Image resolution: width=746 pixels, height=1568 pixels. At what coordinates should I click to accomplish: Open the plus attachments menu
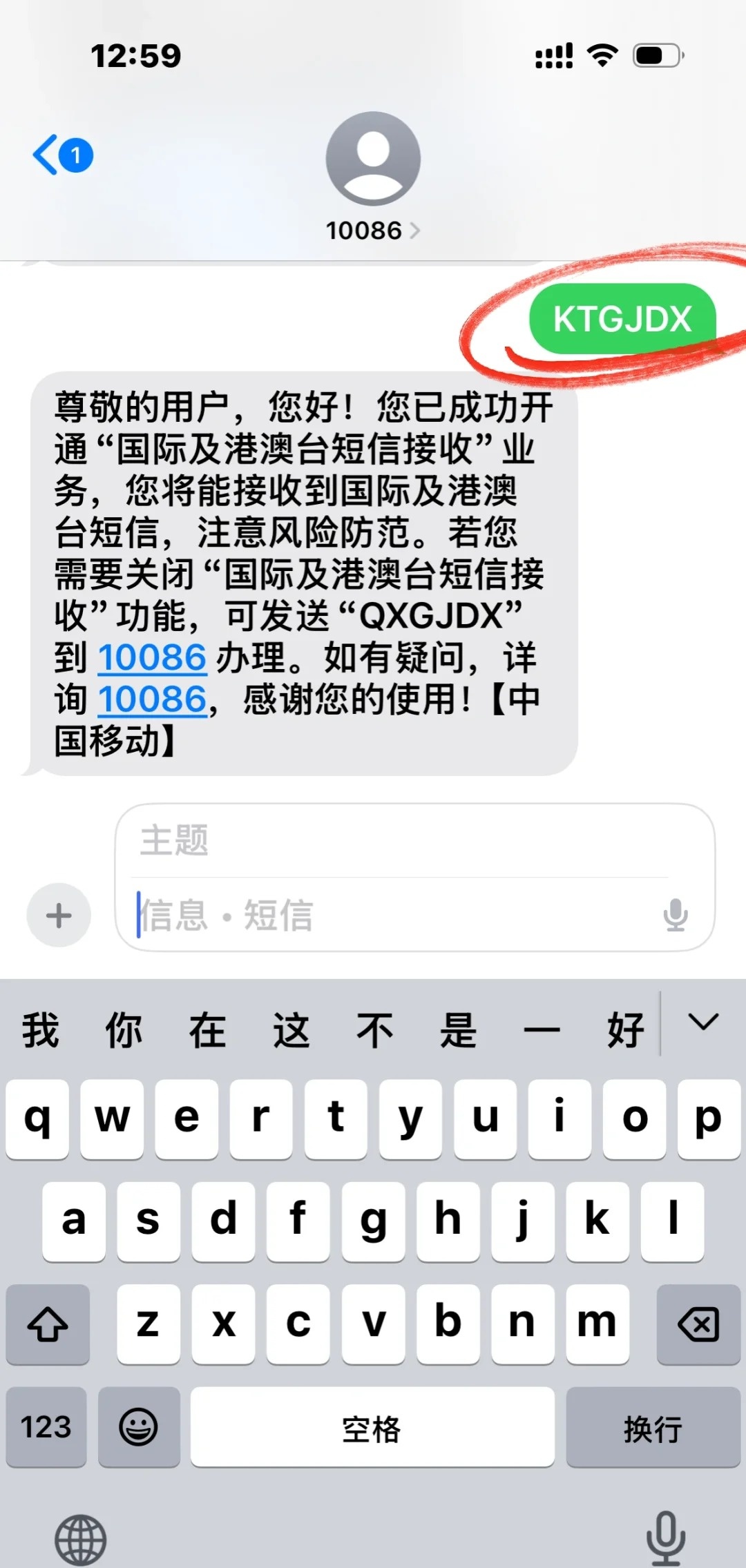point(59,916)
